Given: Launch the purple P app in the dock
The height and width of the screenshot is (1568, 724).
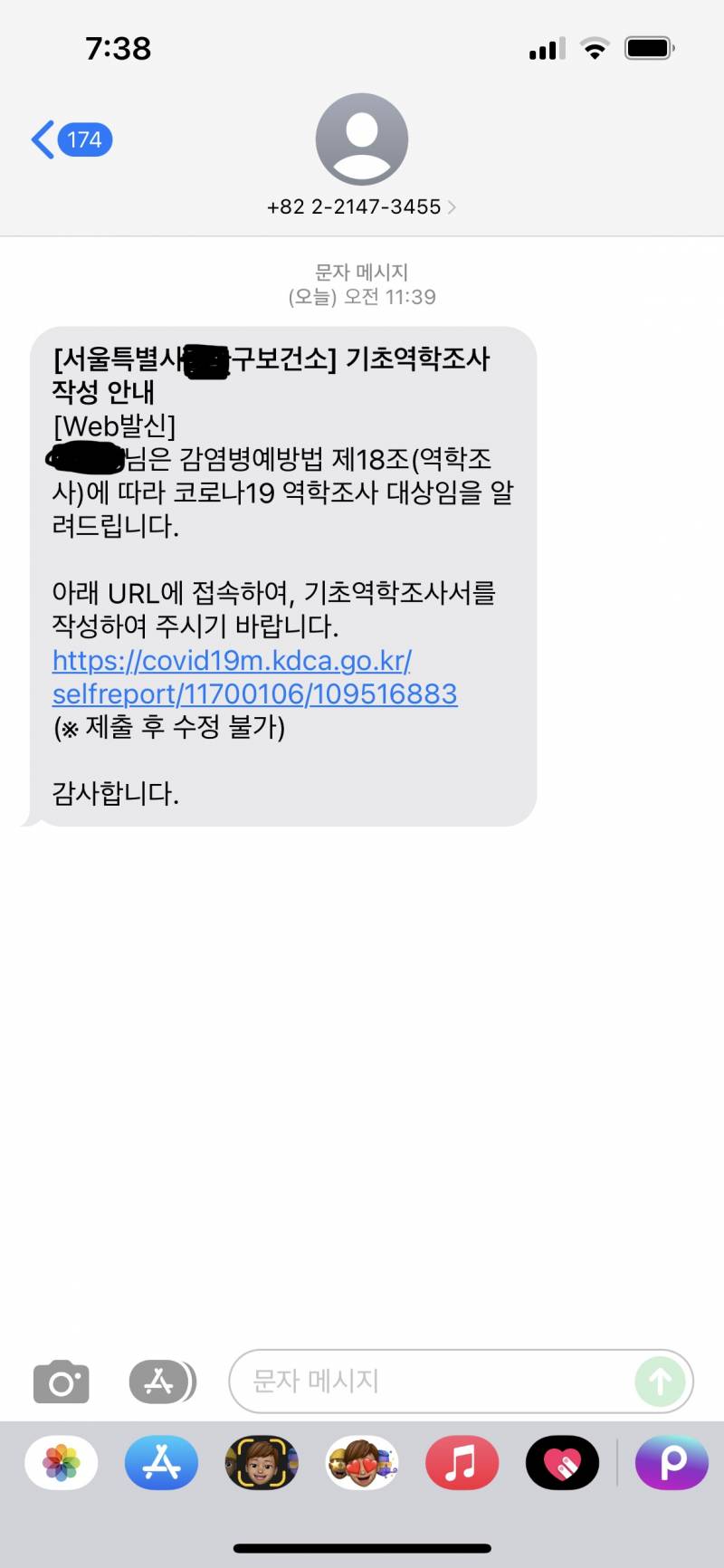Looking at the screenshot, I should pos(672,1461).
